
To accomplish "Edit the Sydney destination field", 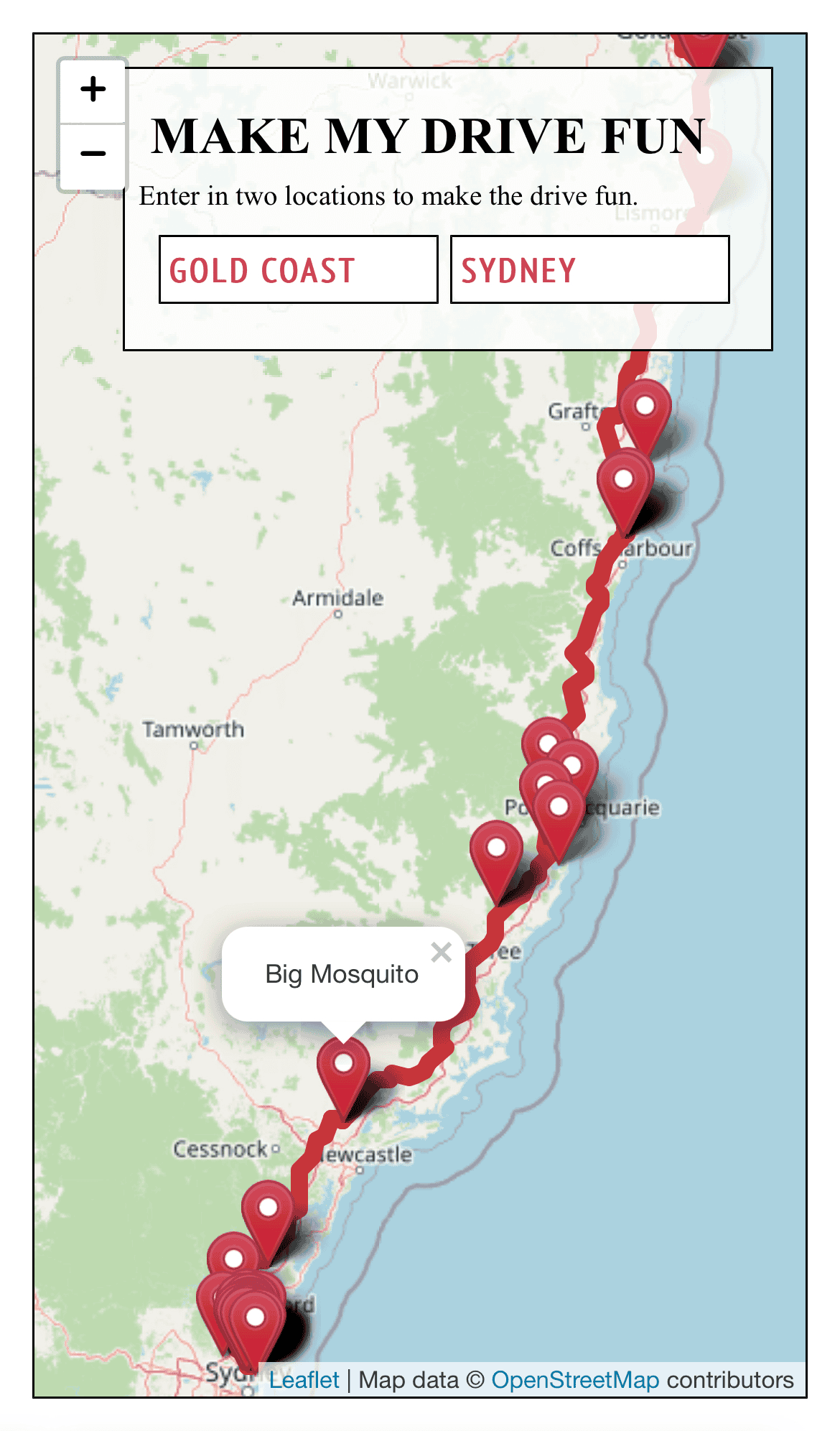I will (x=589, y=269).
